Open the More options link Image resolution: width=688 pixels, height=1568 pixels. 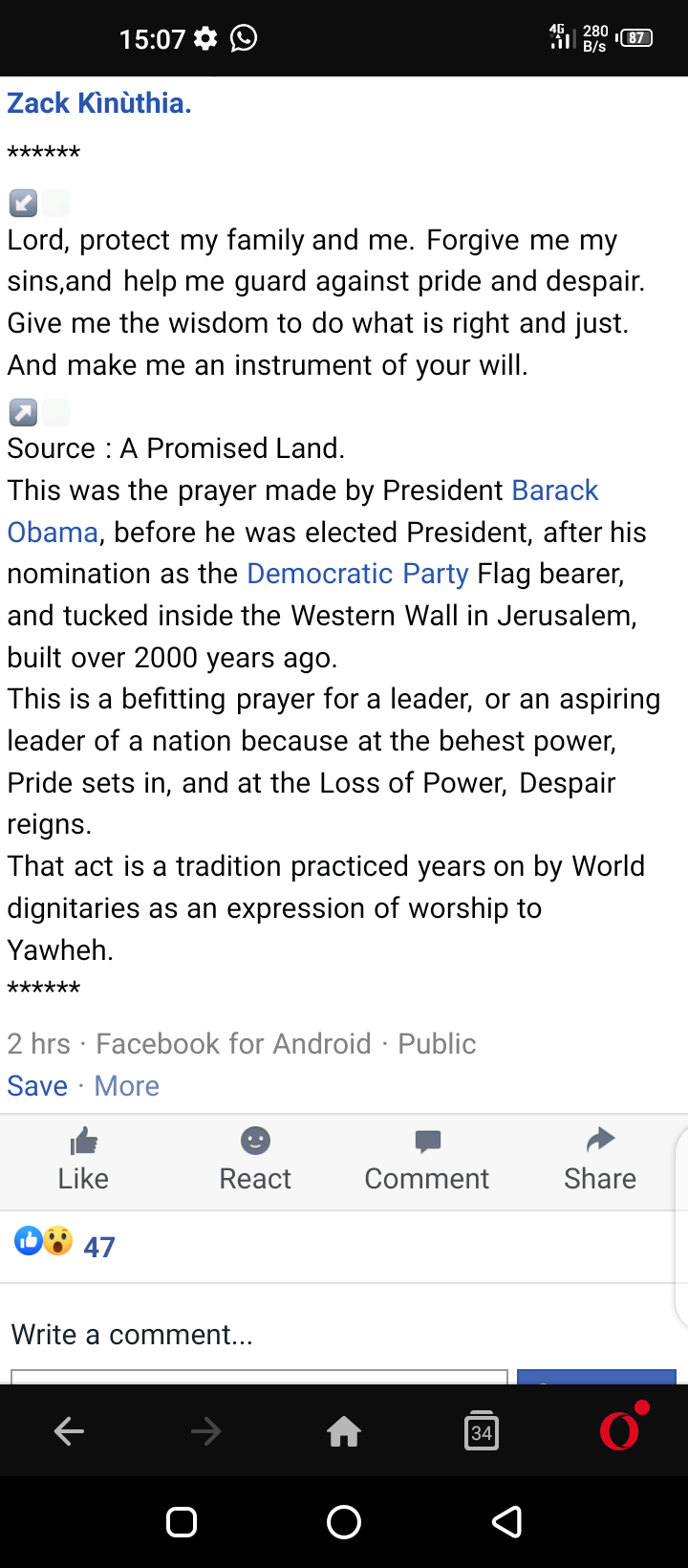coord(127,1086)
